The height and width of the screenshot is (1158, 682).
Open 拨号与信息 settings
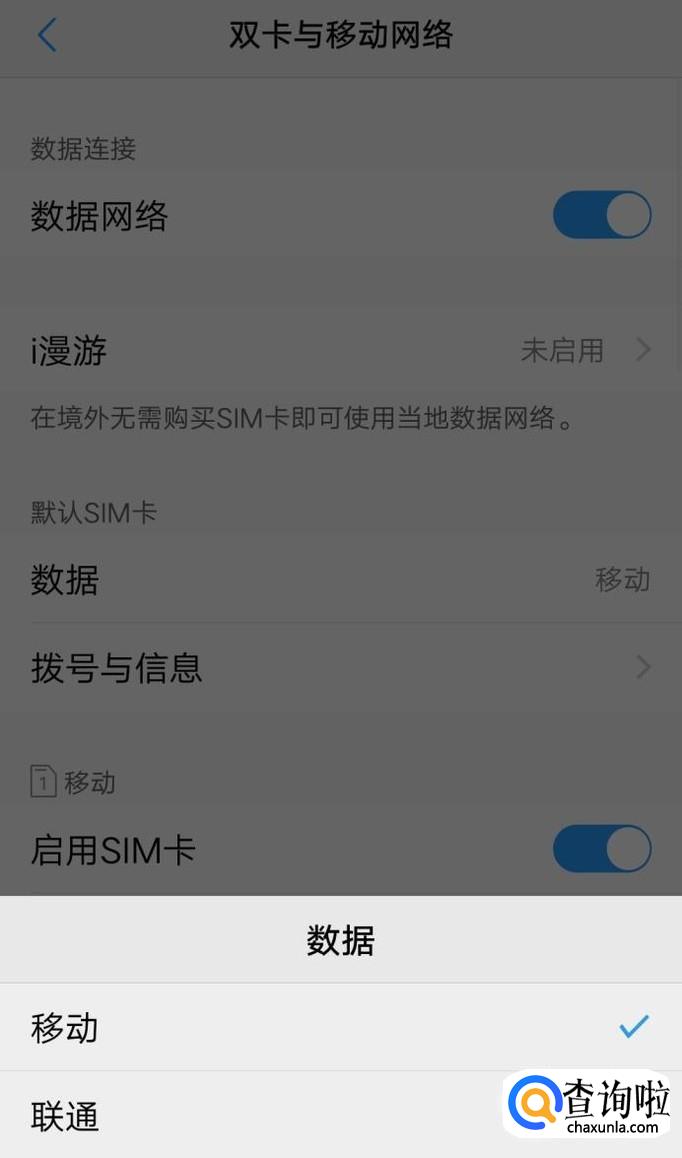[340, 667]
